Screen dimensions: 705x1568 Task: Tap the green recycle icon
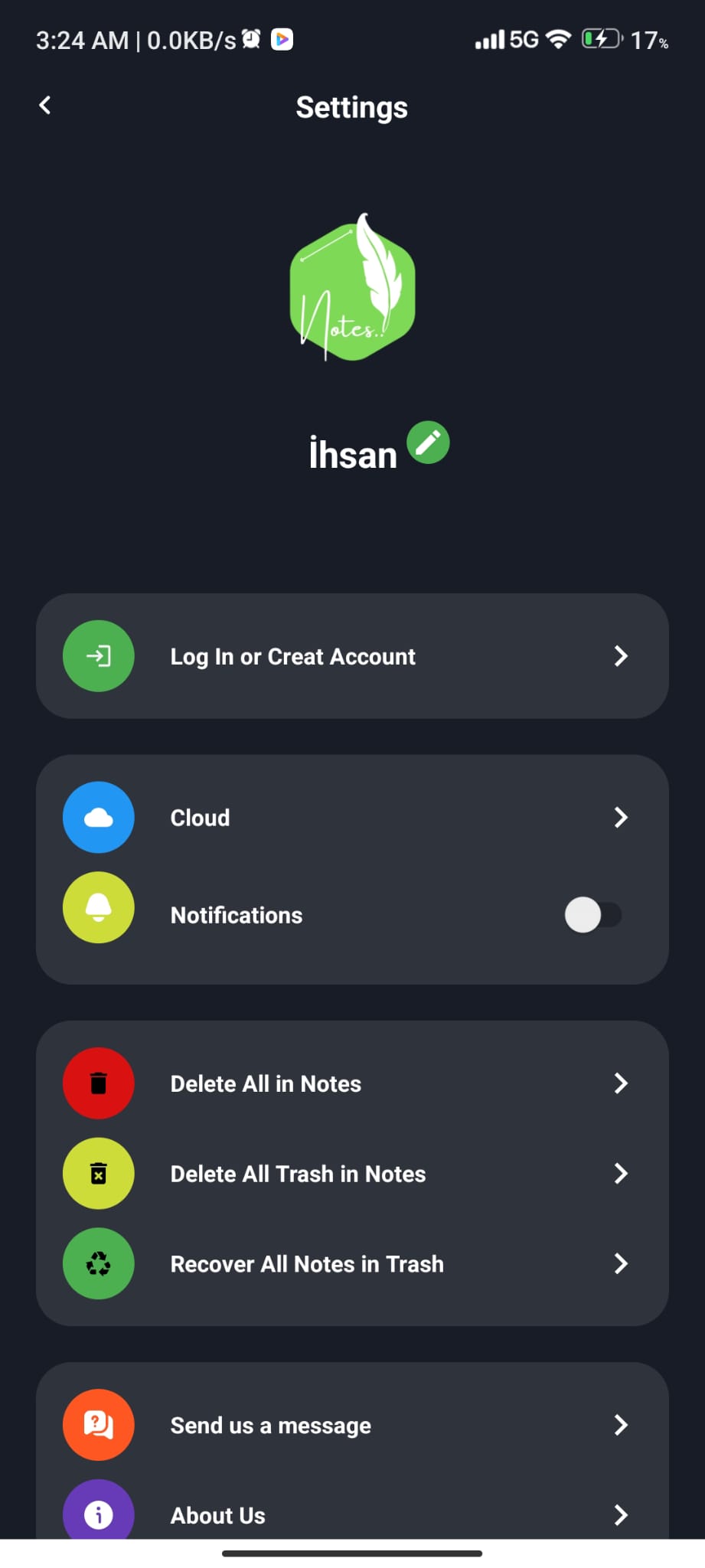tap(98, 1263)
